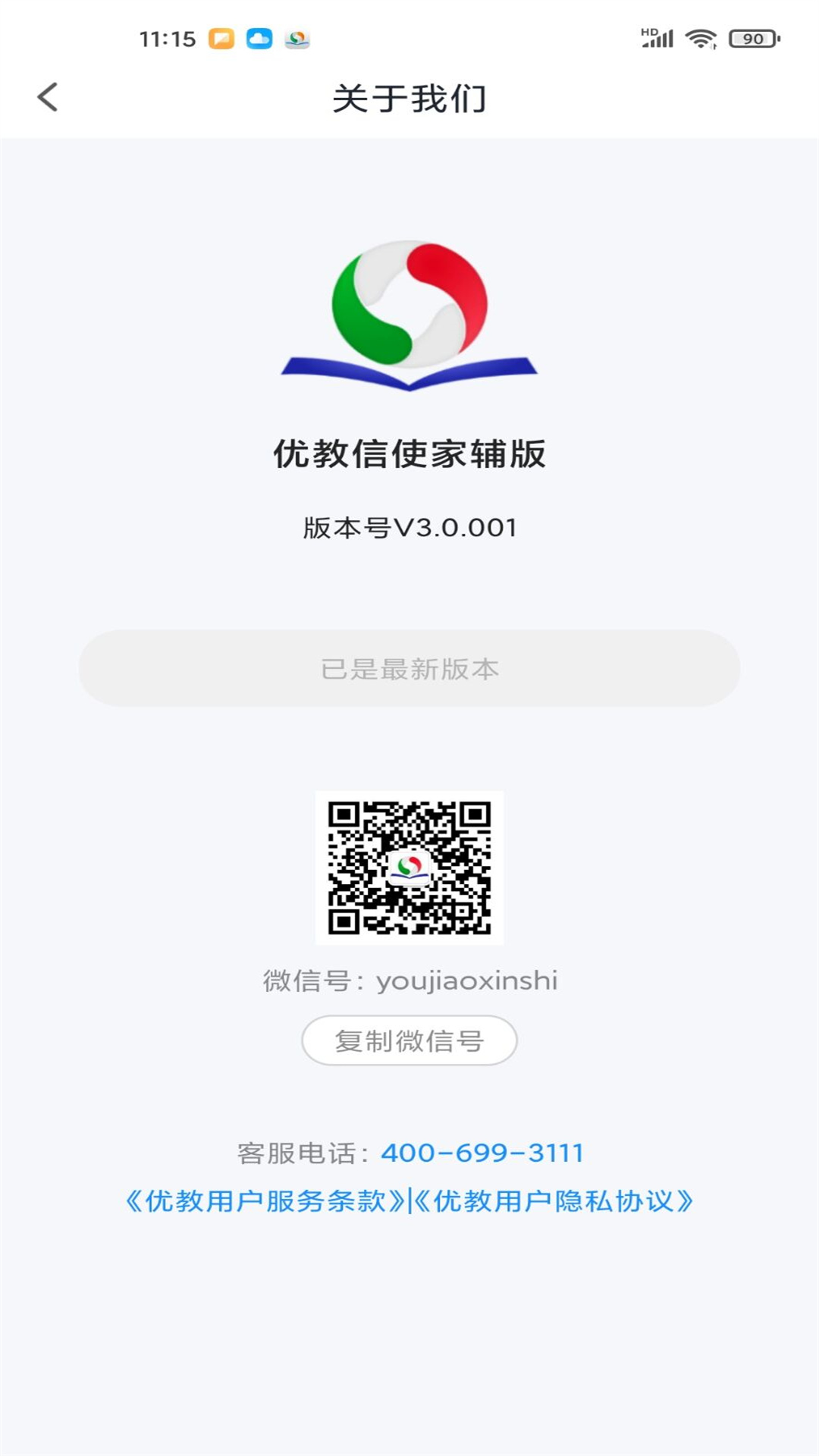Tap the WeChat QR code image

(x=409, y=868)
